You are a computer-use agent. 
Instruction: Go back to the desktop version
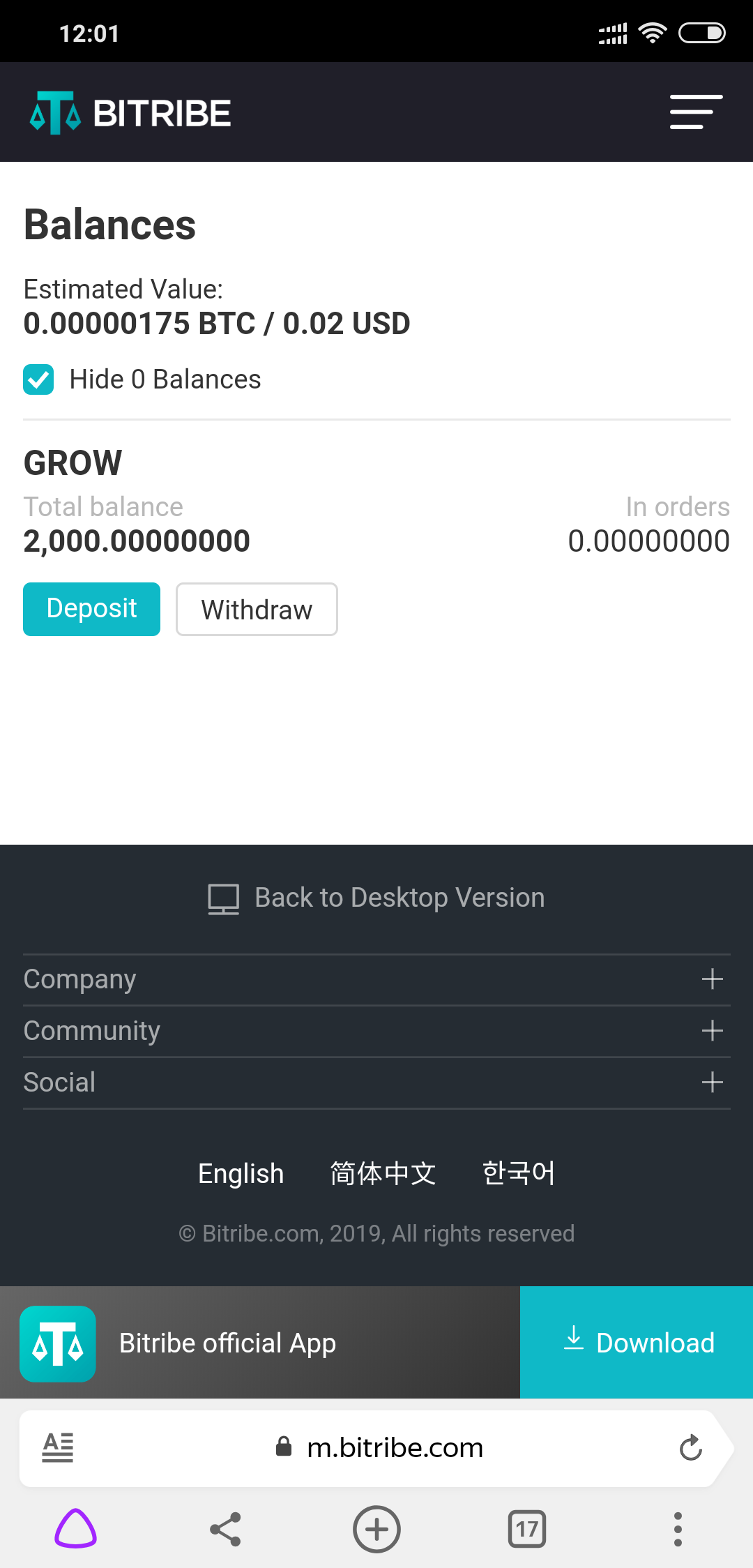[376, 898]
